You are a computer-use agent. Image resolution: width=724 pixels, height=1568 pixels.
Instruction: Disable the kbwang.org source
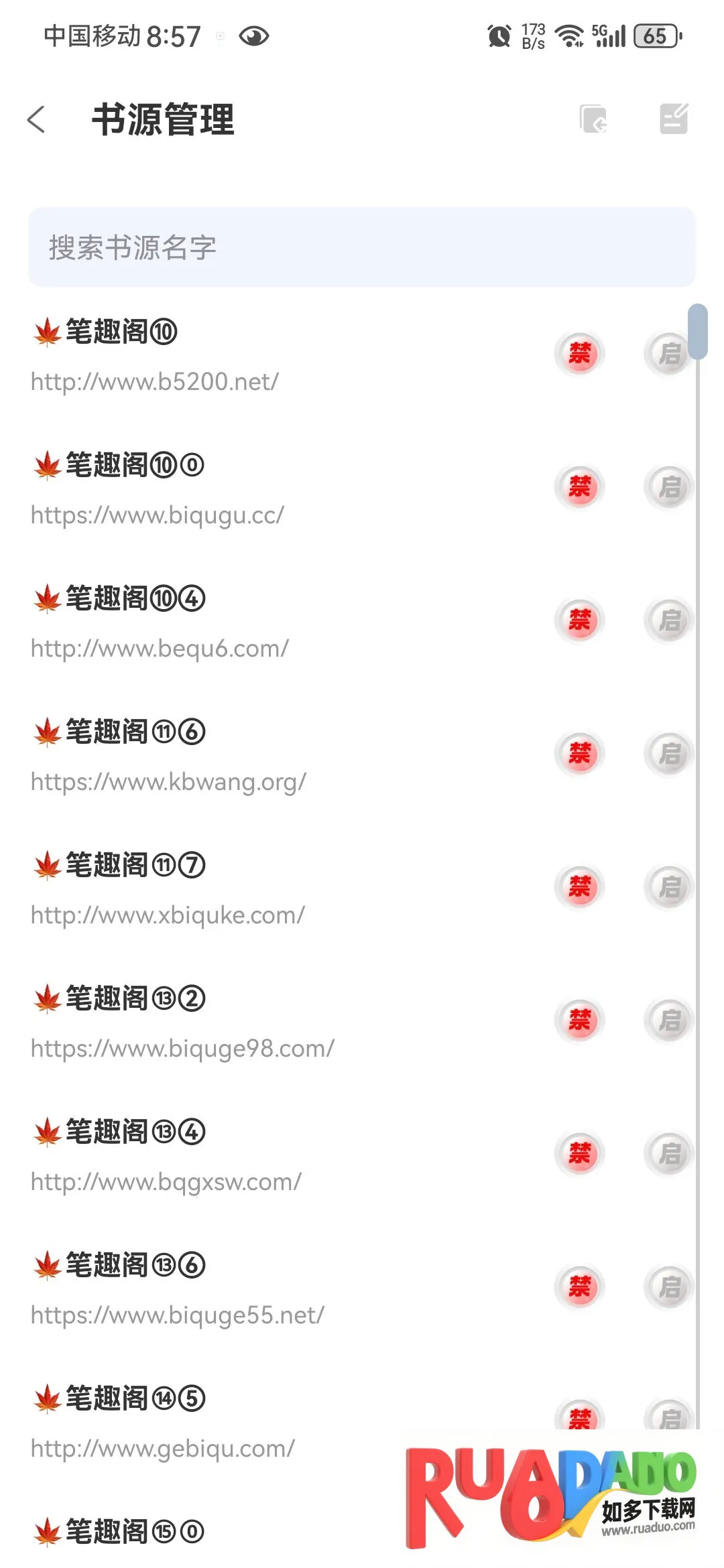click(x=580, y=753)
